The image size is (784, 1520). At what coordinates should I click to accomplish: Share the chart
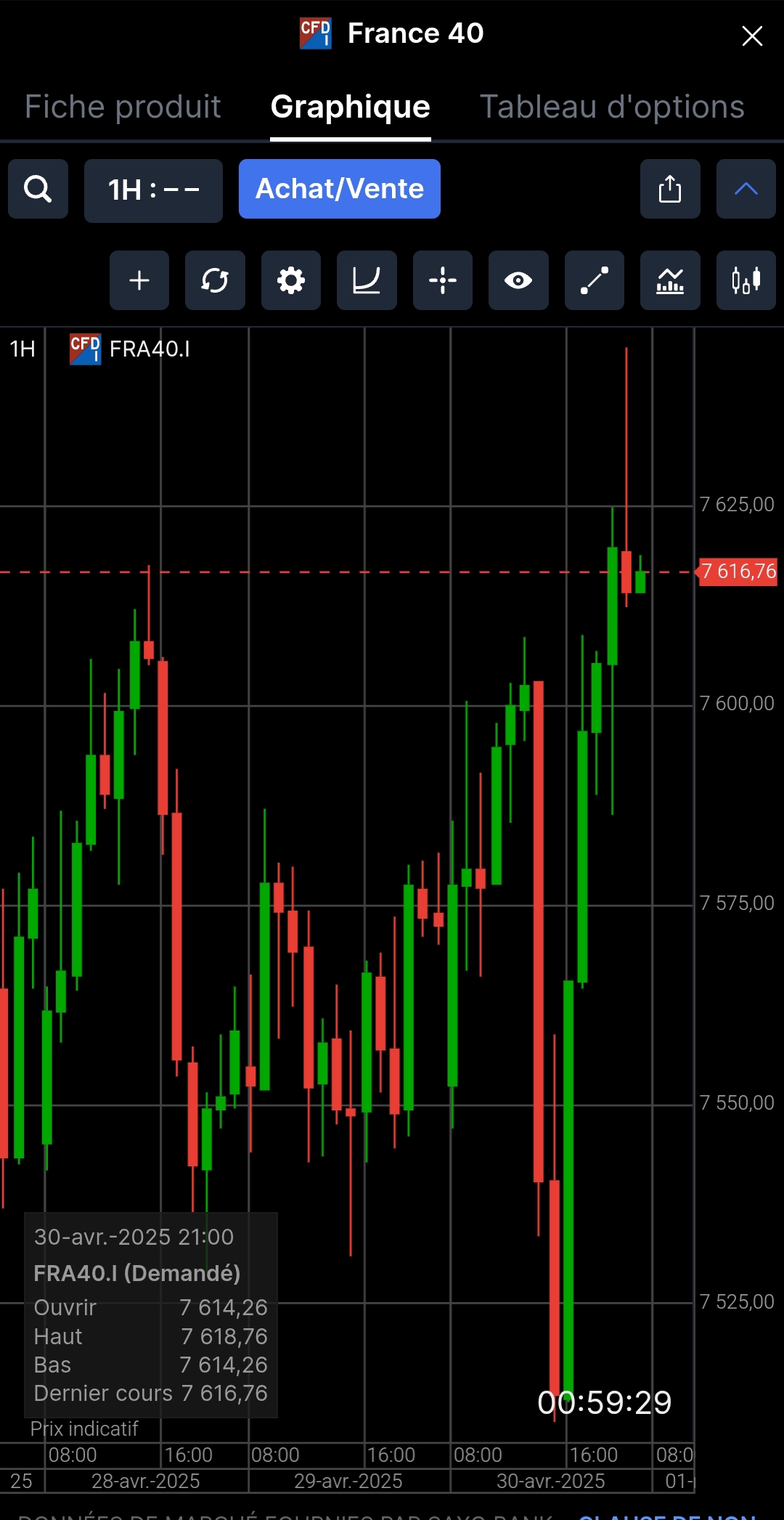coord(669,190)
